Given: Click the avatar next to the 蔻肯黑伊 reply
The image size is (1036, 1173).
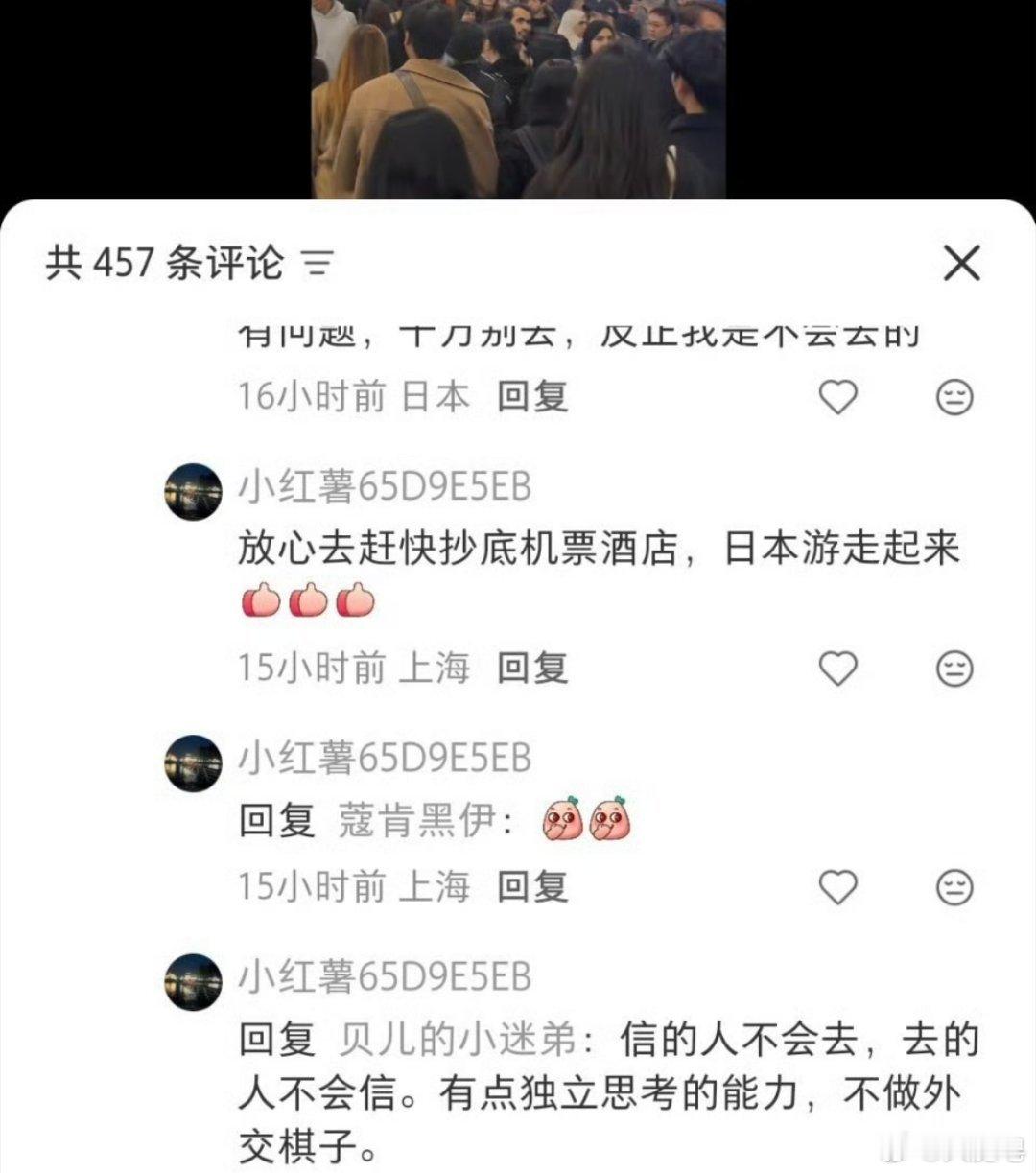Looking at the screenshot, I should click(x=192, y=761).
